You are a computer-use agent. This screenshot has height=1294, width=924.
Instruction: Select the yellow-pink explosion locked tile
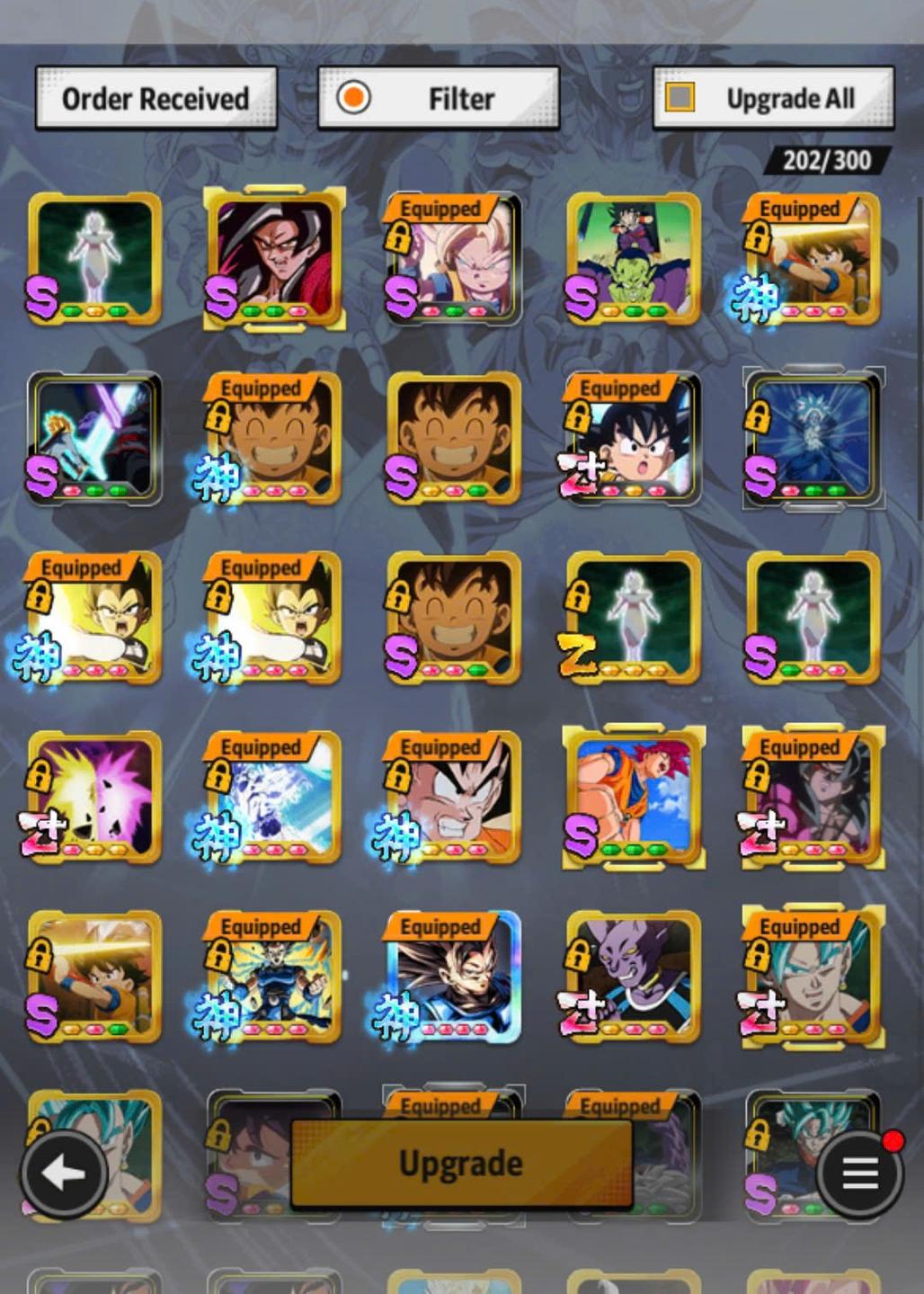[94, 798]
